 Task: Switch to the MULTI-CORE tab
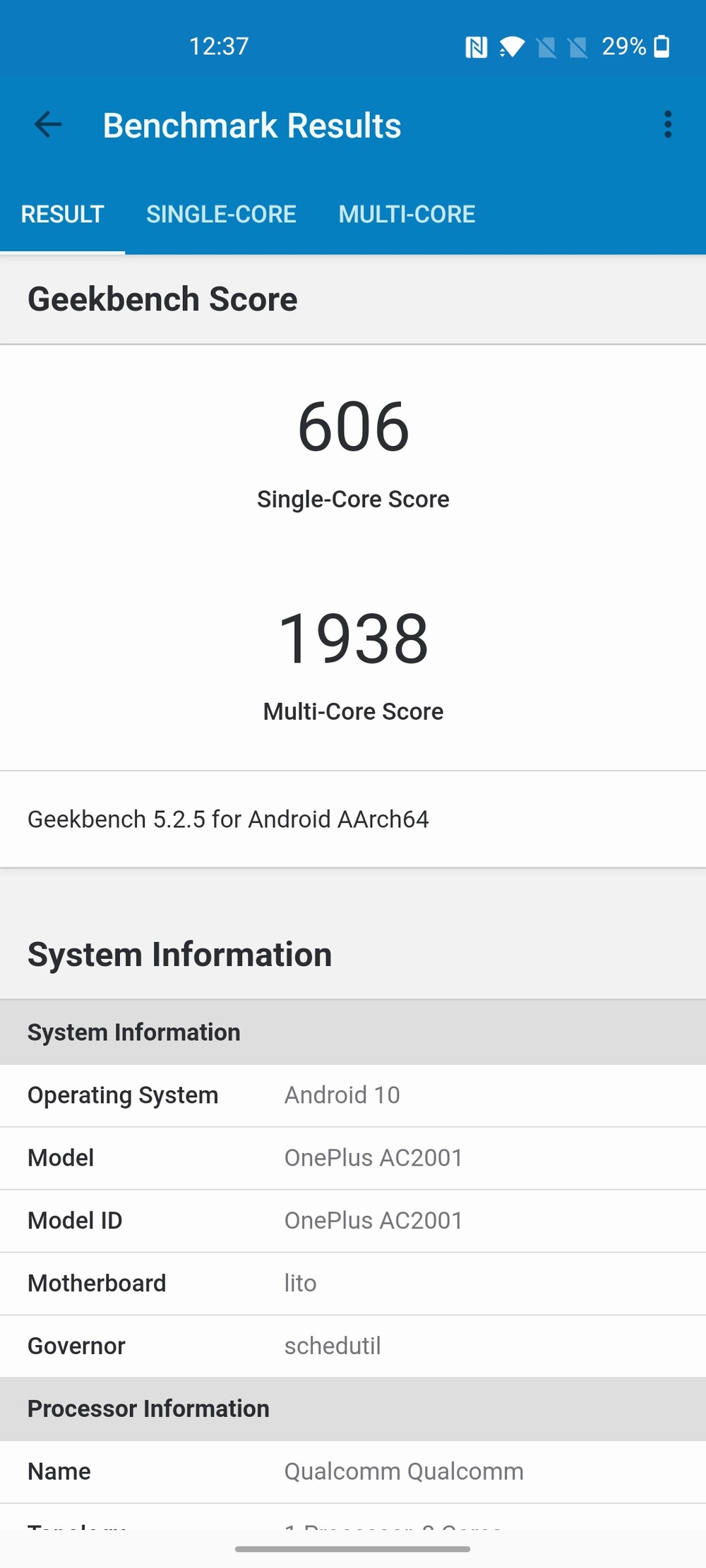coord(407,215)
